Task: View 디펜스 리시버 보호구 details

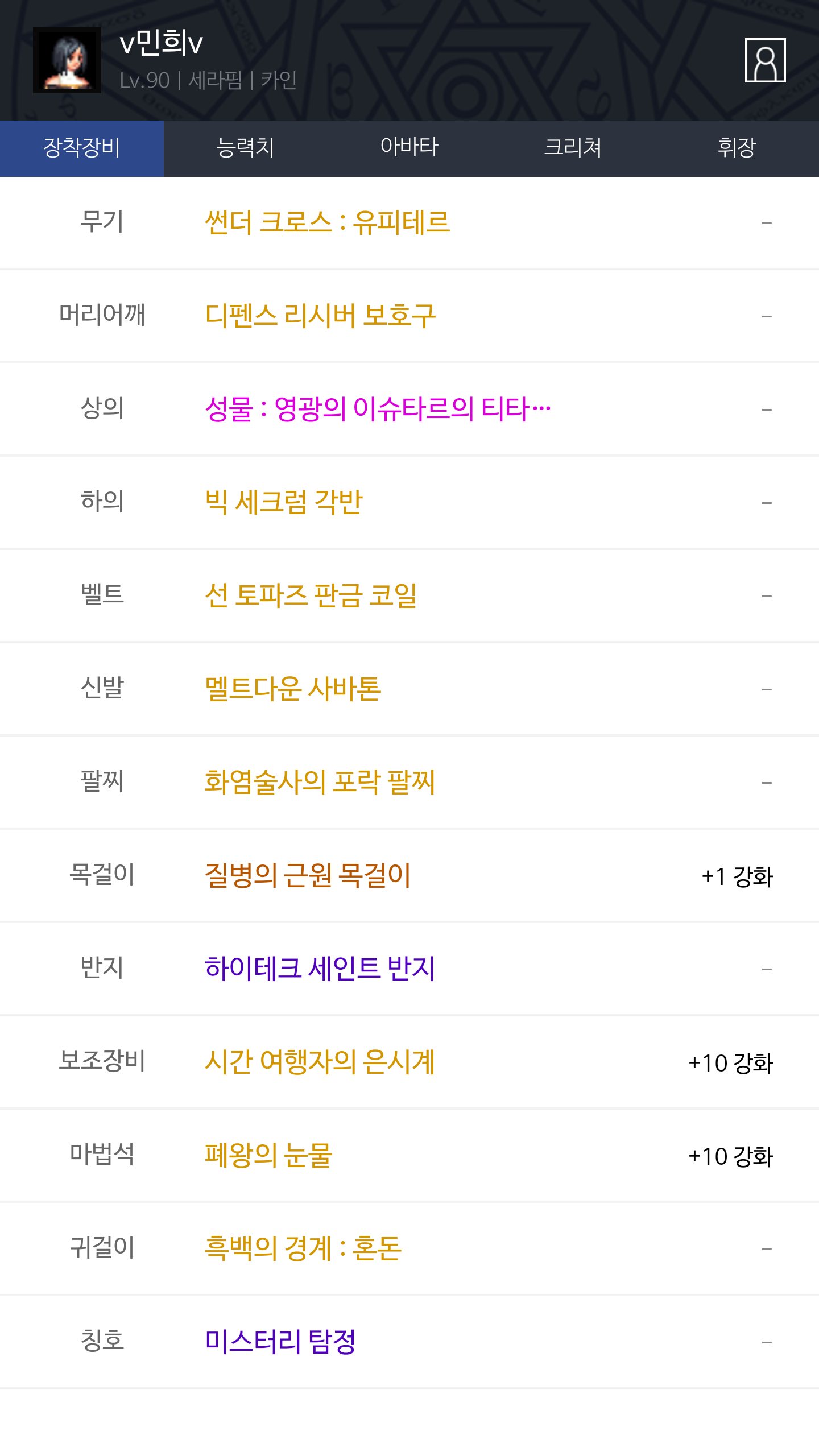Action: point(320,316)
